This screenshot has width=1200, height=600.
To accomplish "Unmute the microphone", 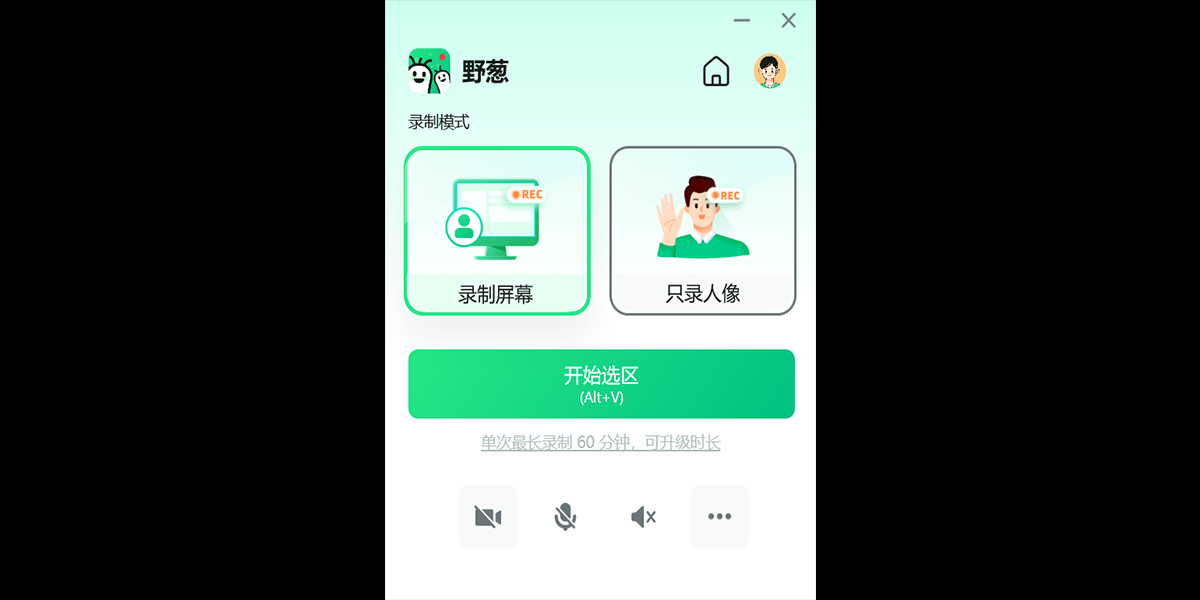I will tap(565, 517).
